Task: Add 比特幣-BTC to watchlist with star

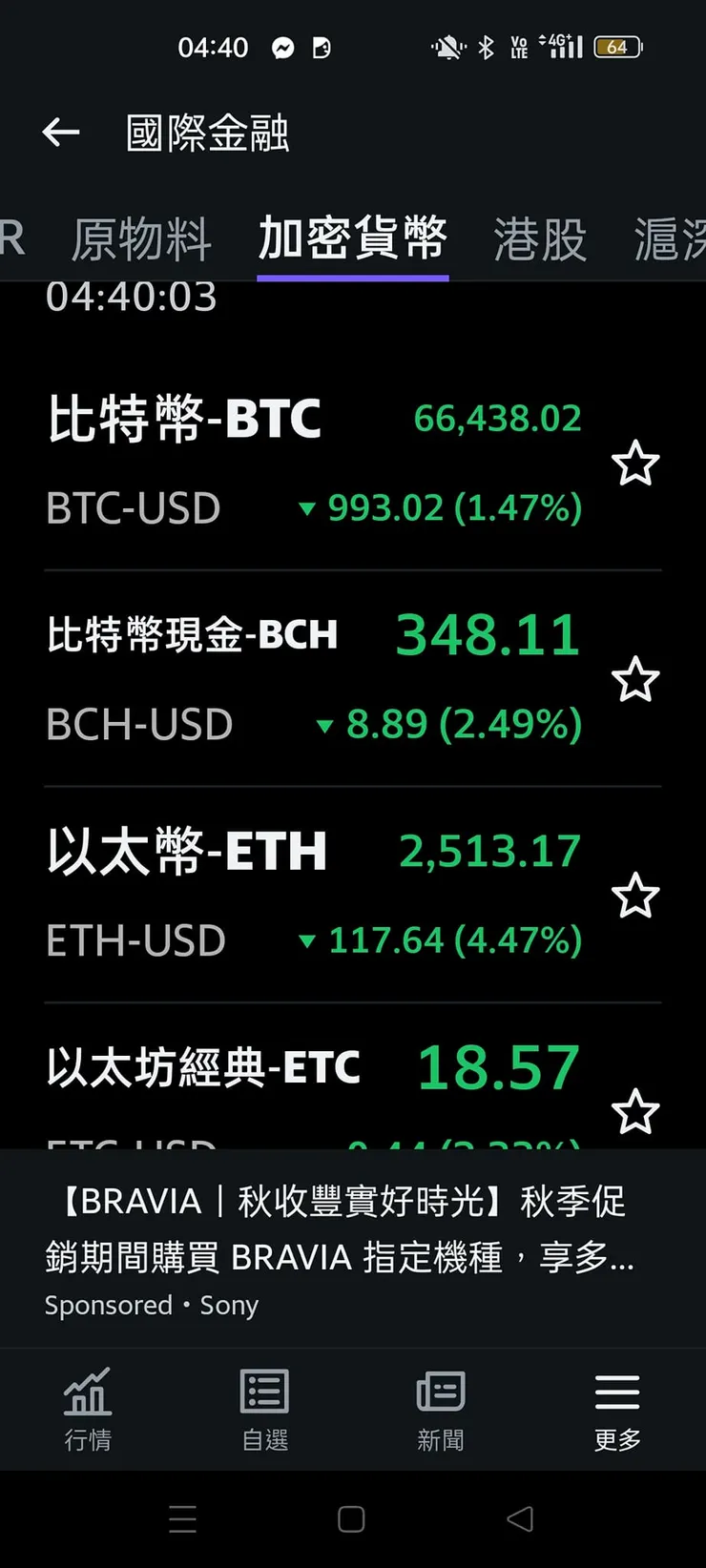Action: (x=635, y=464)
